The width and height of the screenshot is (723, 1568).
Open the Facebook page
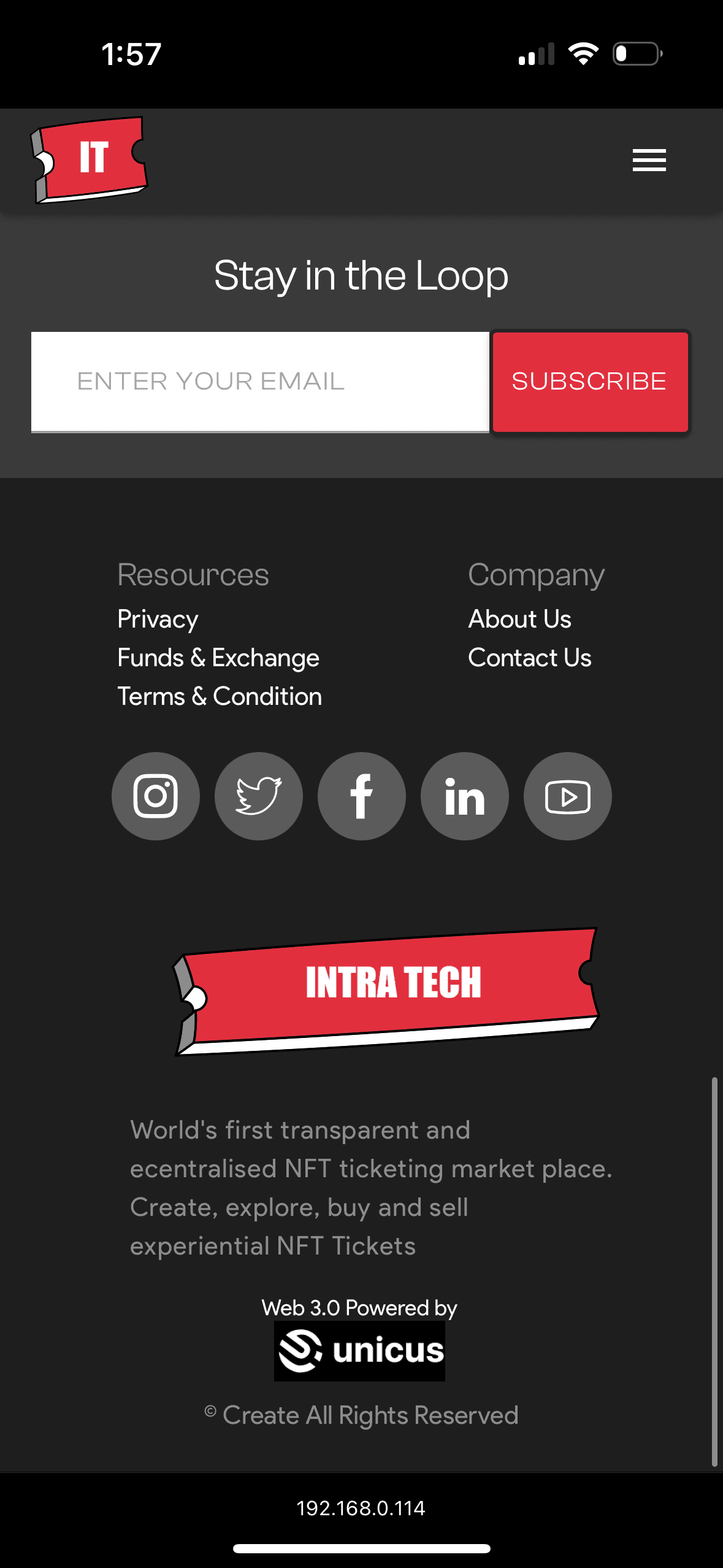click(362, 796)
